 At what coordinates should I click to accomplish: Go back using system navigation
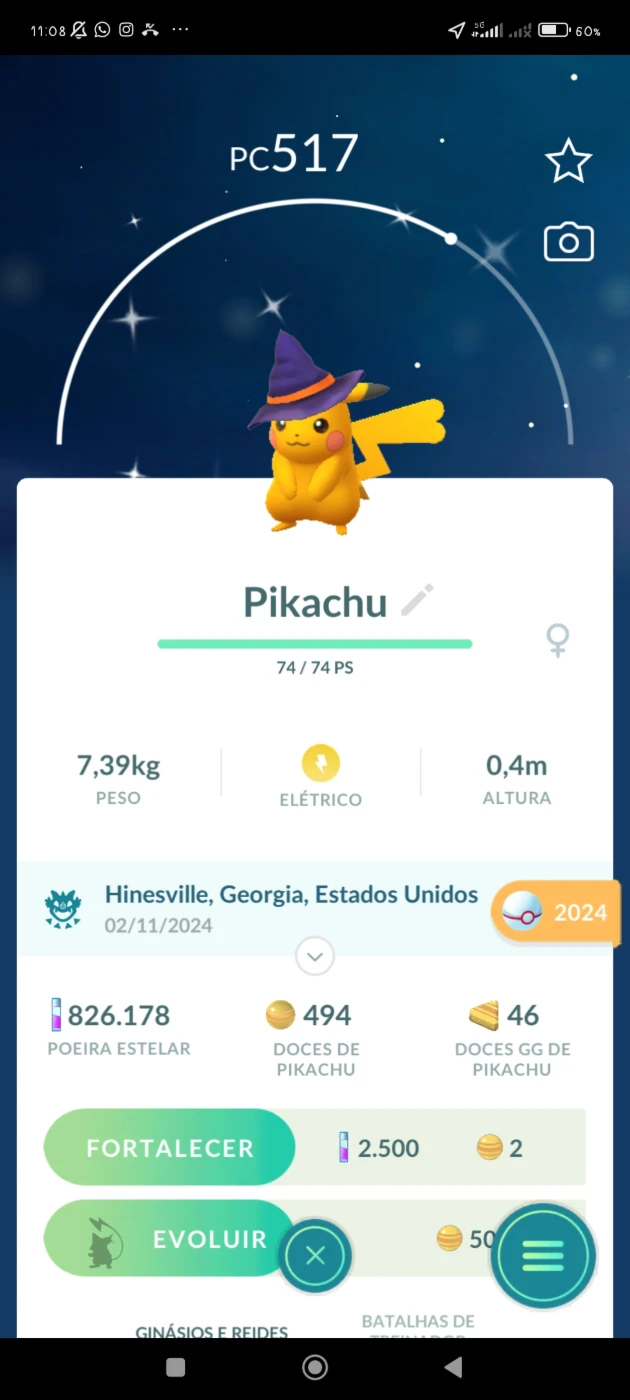[453, 1367]
